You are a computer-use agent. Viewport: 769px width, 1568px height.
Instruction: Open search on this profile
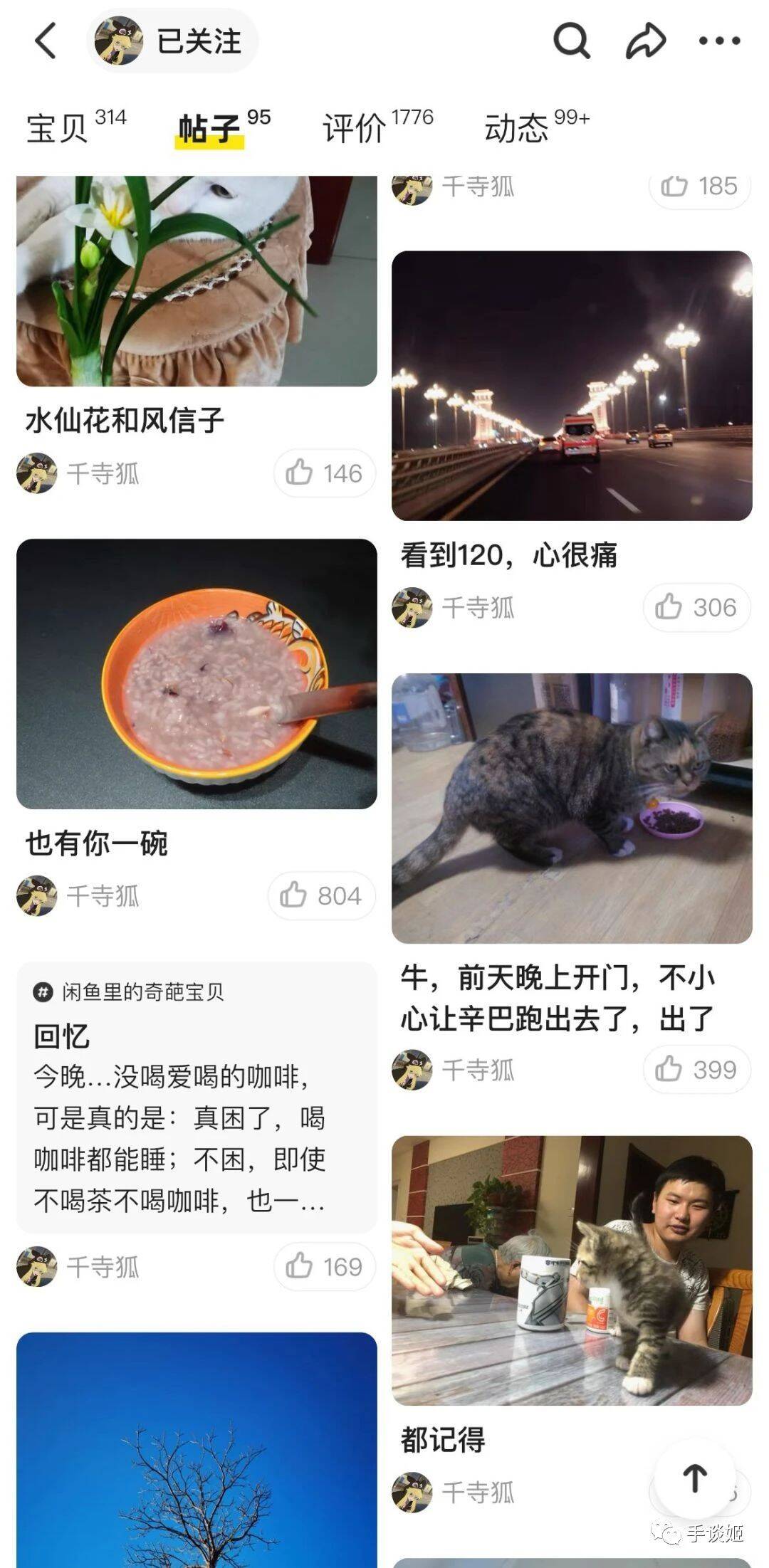click(x=571, y=41)
